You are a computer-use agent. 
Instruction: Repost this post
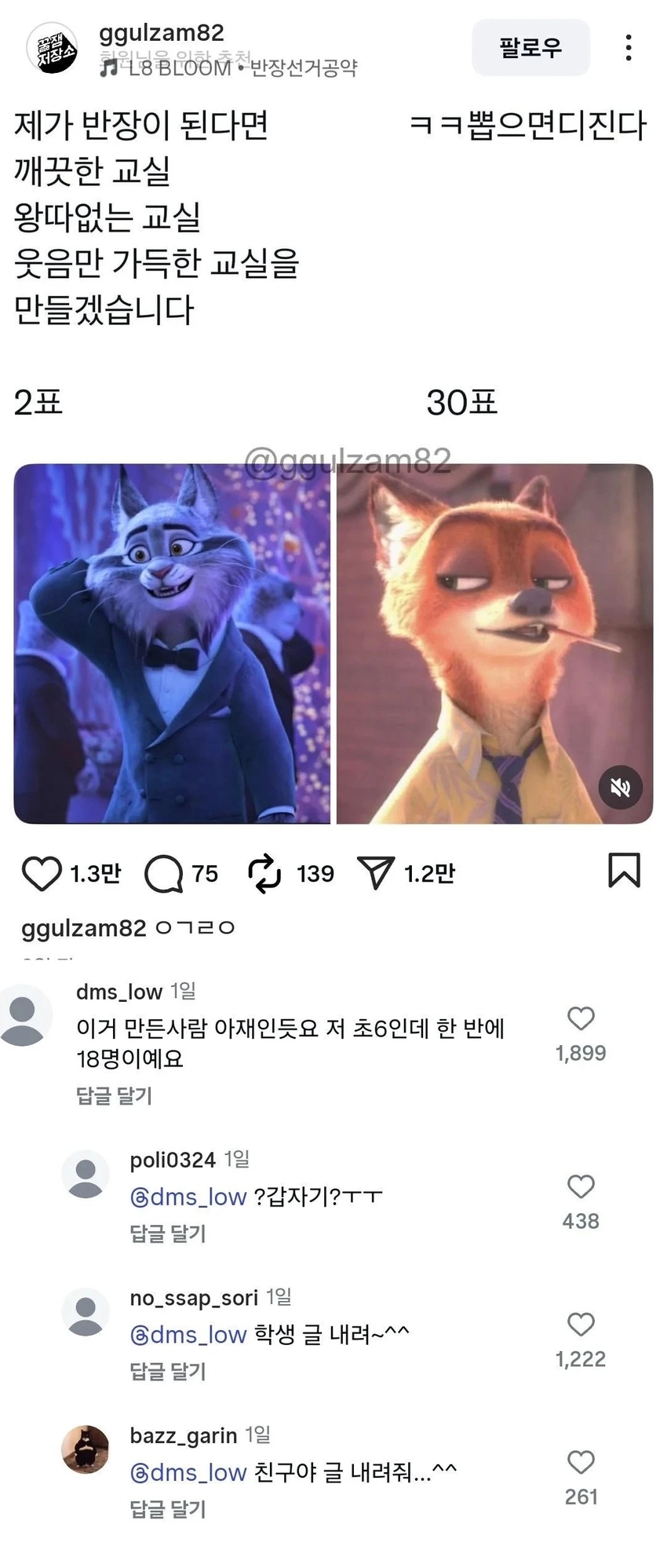click(x=264, y=873)
